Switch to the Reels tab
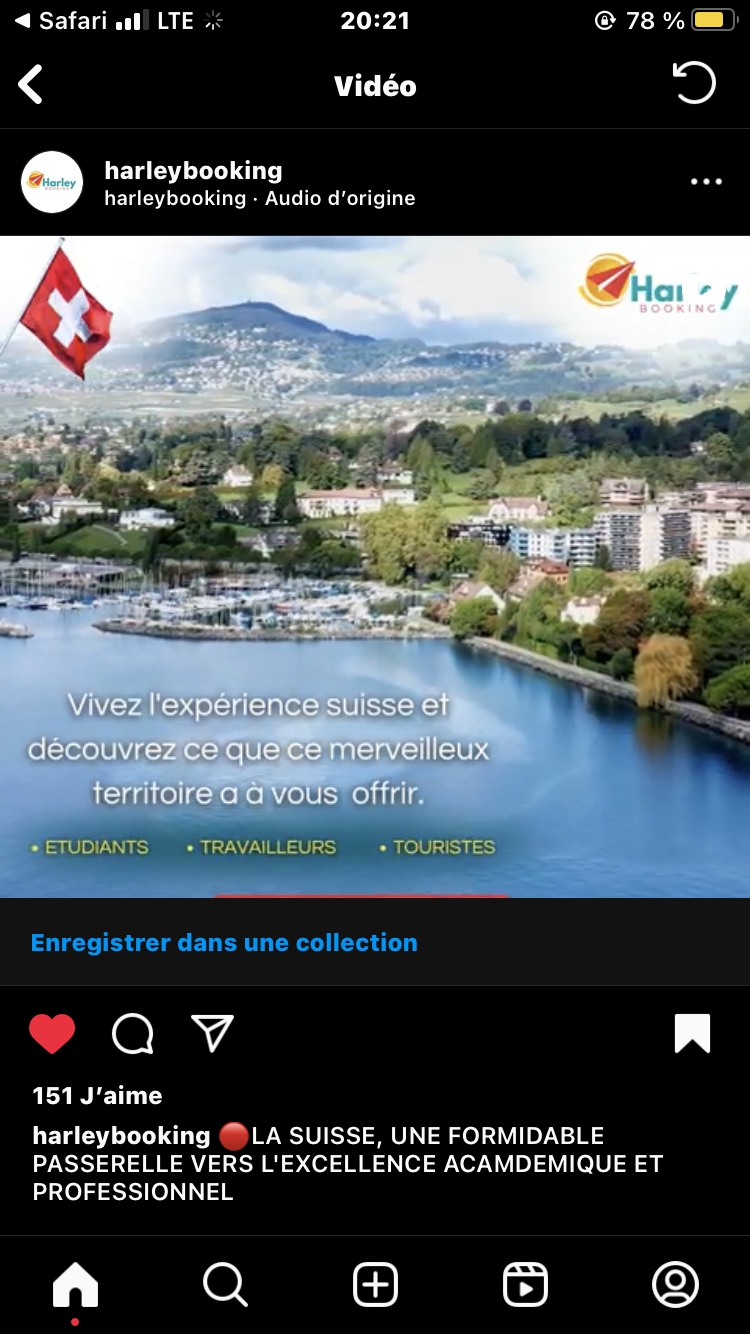The image size is (750, 1334). pyautogui.click(x=525, y=1285)
